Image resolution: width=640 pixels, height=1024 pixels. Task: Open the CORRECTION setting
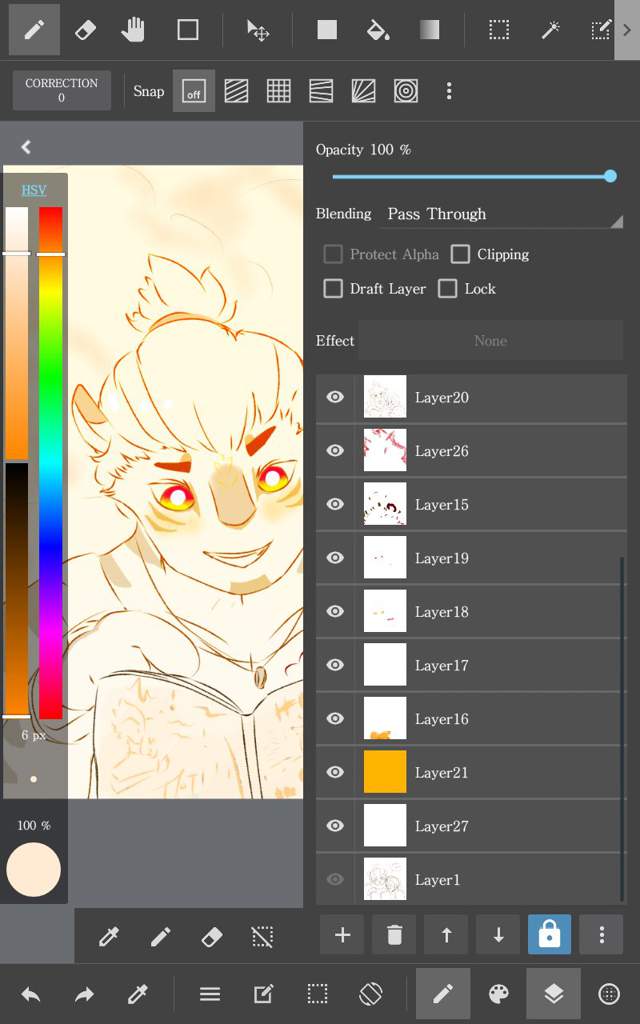61,90
